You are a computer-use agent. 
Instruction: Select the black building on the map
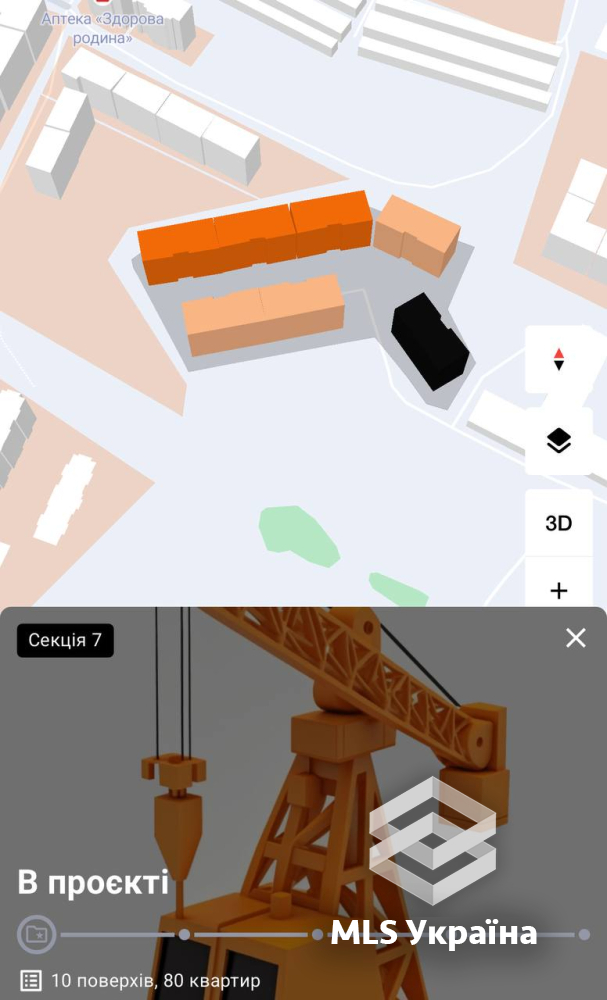(x=430, y=341)
